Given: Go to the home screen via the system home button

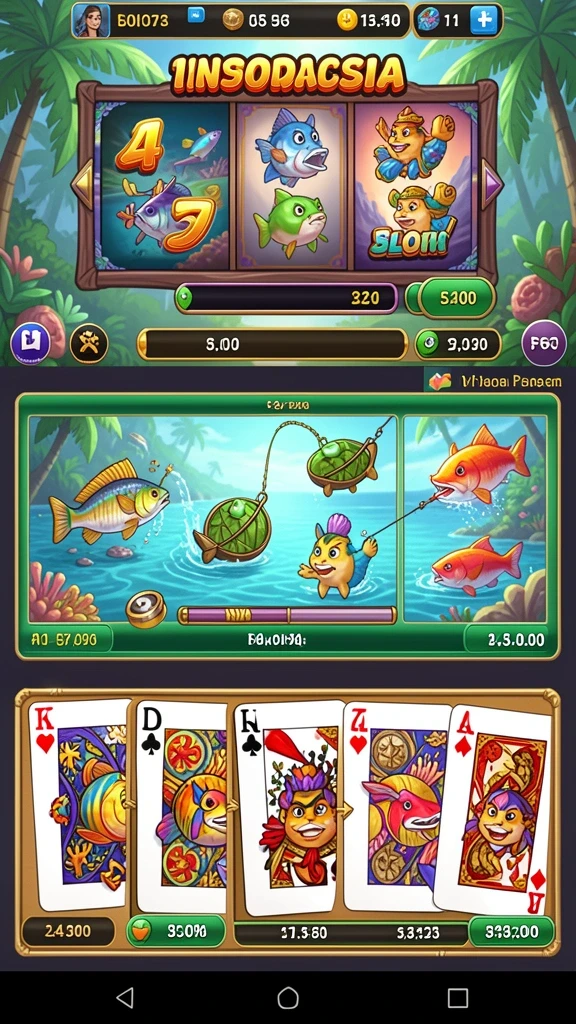Looking at the screenshot, I should coord(288,997).
